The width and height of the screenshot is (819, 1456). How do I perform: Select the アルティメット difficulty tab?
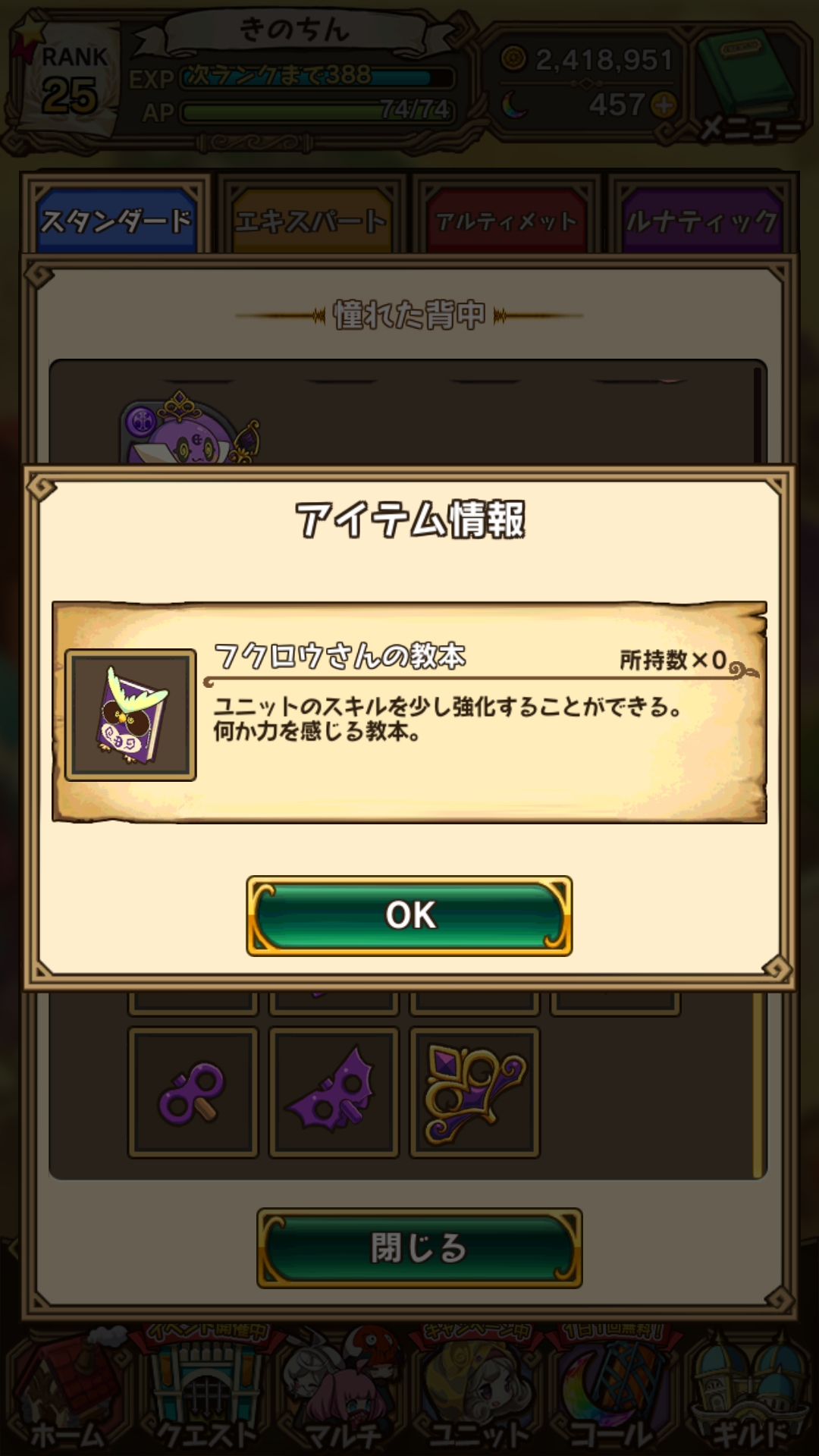(x=507, y=220)
